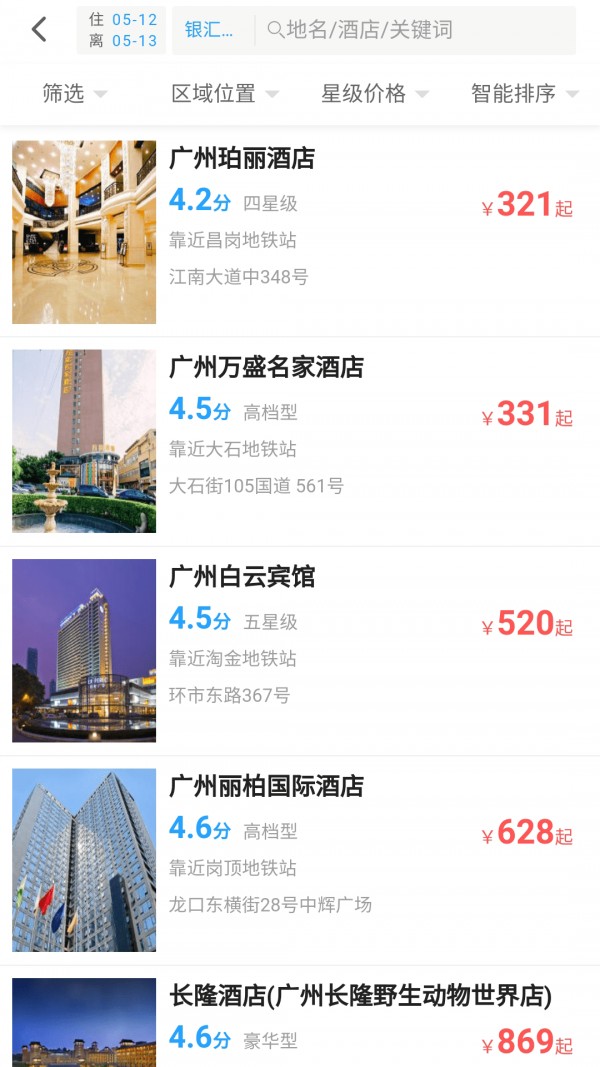This screenshot has width=600, height=1067.
Task: Tap the 地名/酒店/关键词 search field
Action: (415, 30)
